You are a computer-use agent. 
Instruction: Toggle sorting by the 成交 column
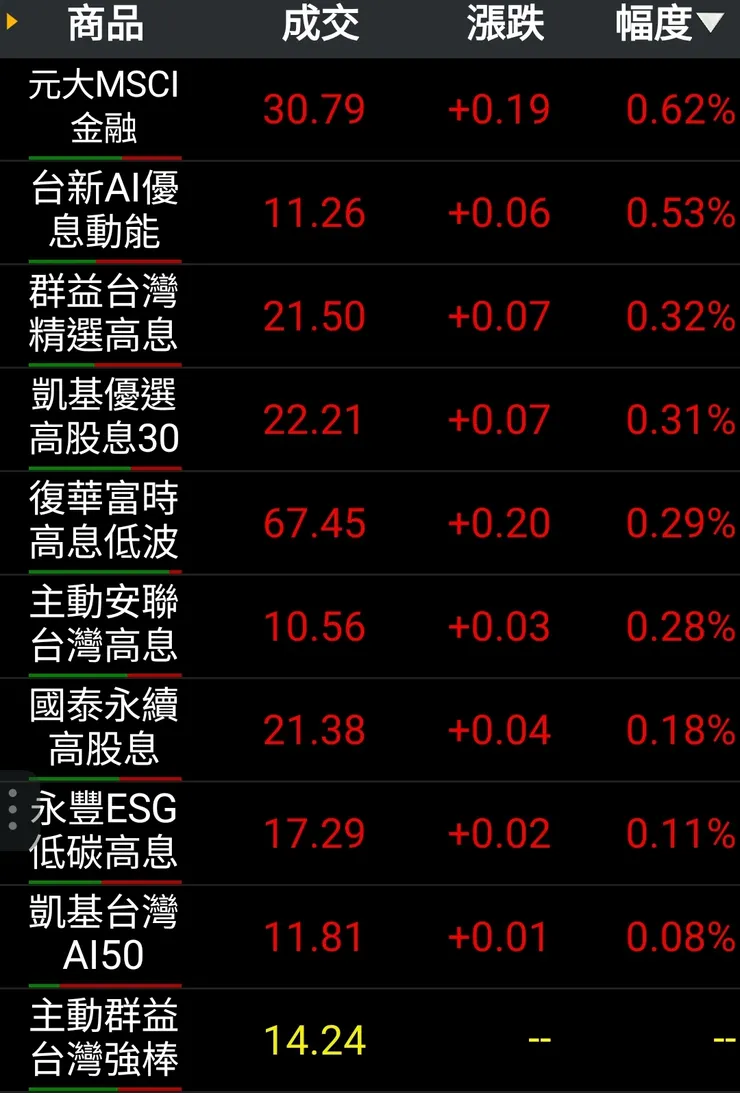321,27
